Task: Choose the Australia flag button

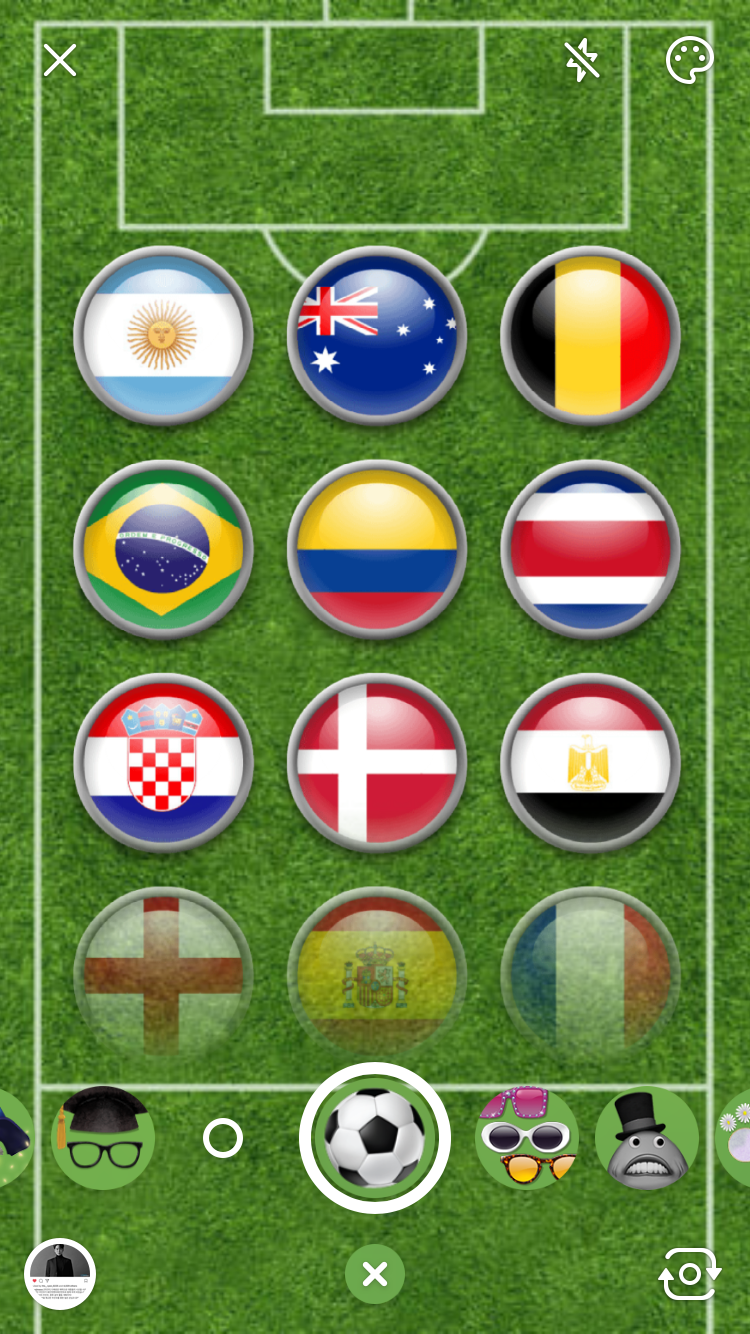Action: click(x=377, y=336)
